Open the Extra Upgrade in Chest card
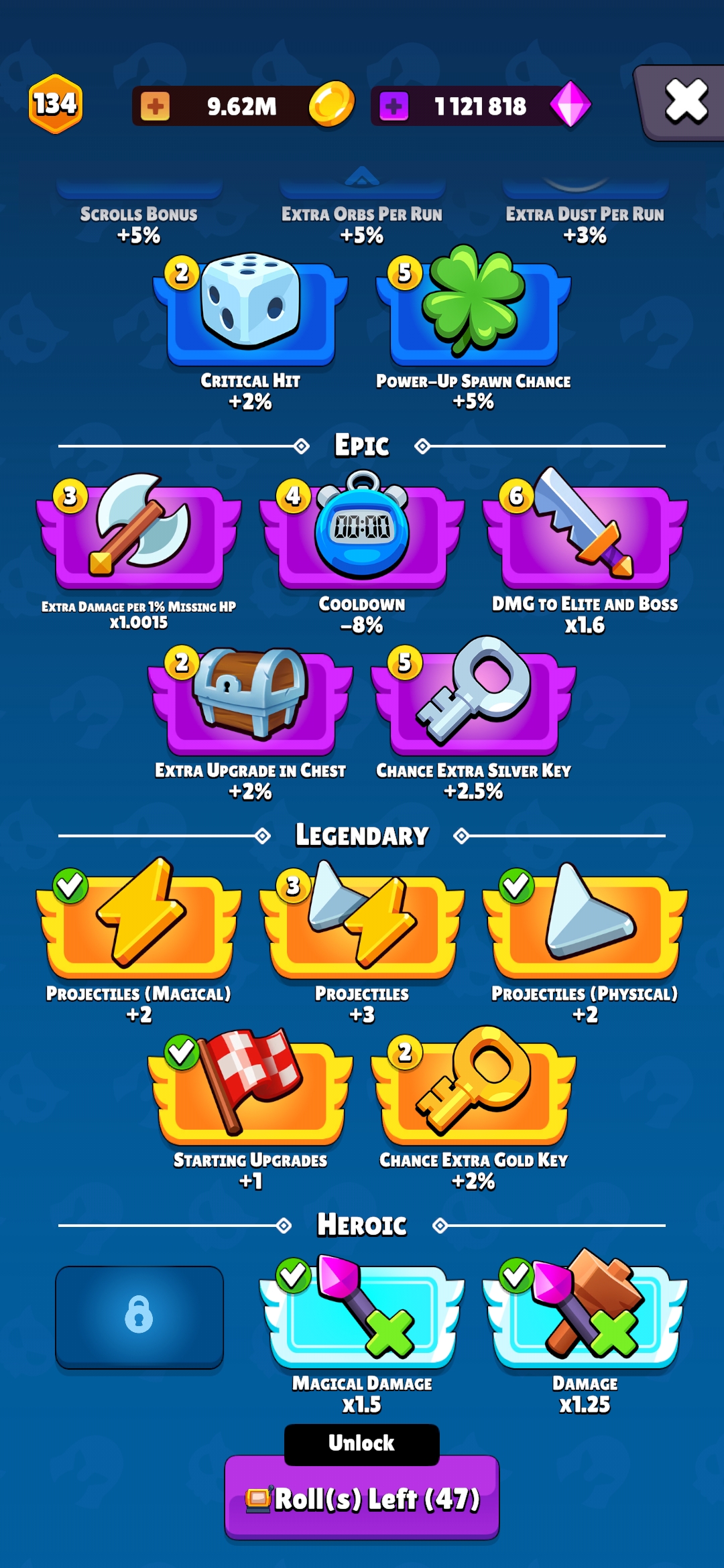 click(251, 698)
